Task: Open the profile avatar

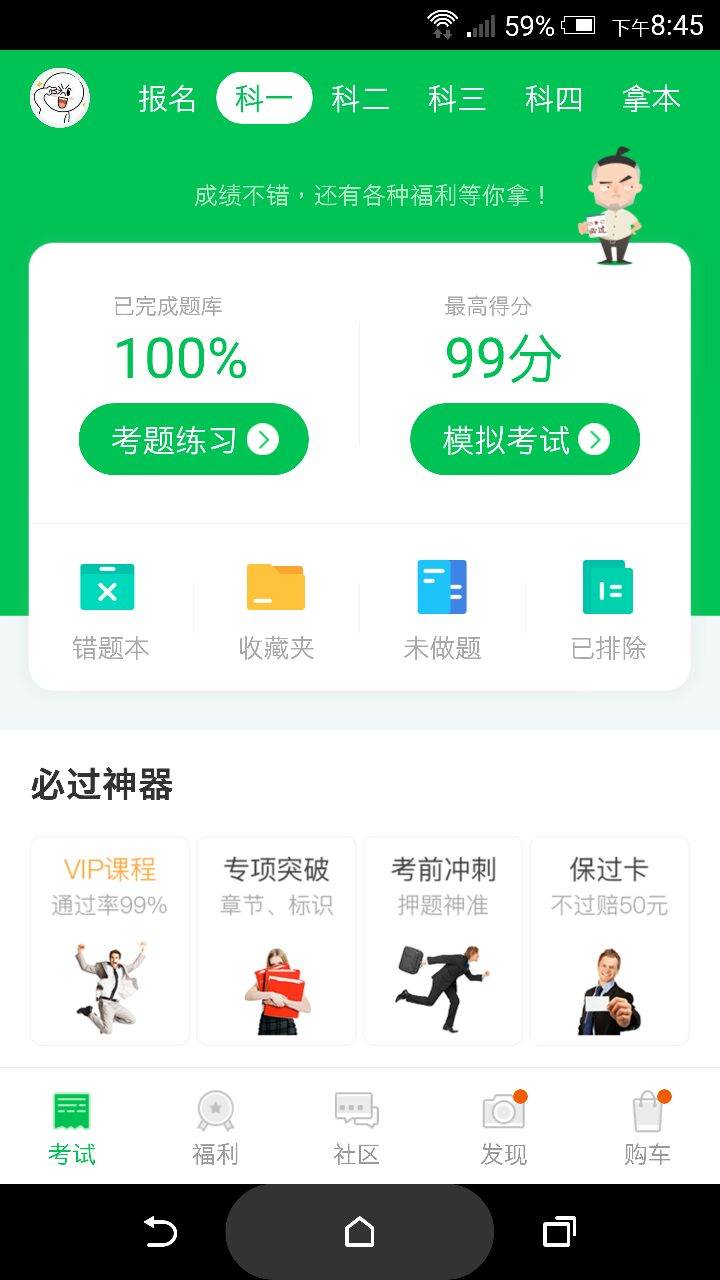Action: [60, 98]
